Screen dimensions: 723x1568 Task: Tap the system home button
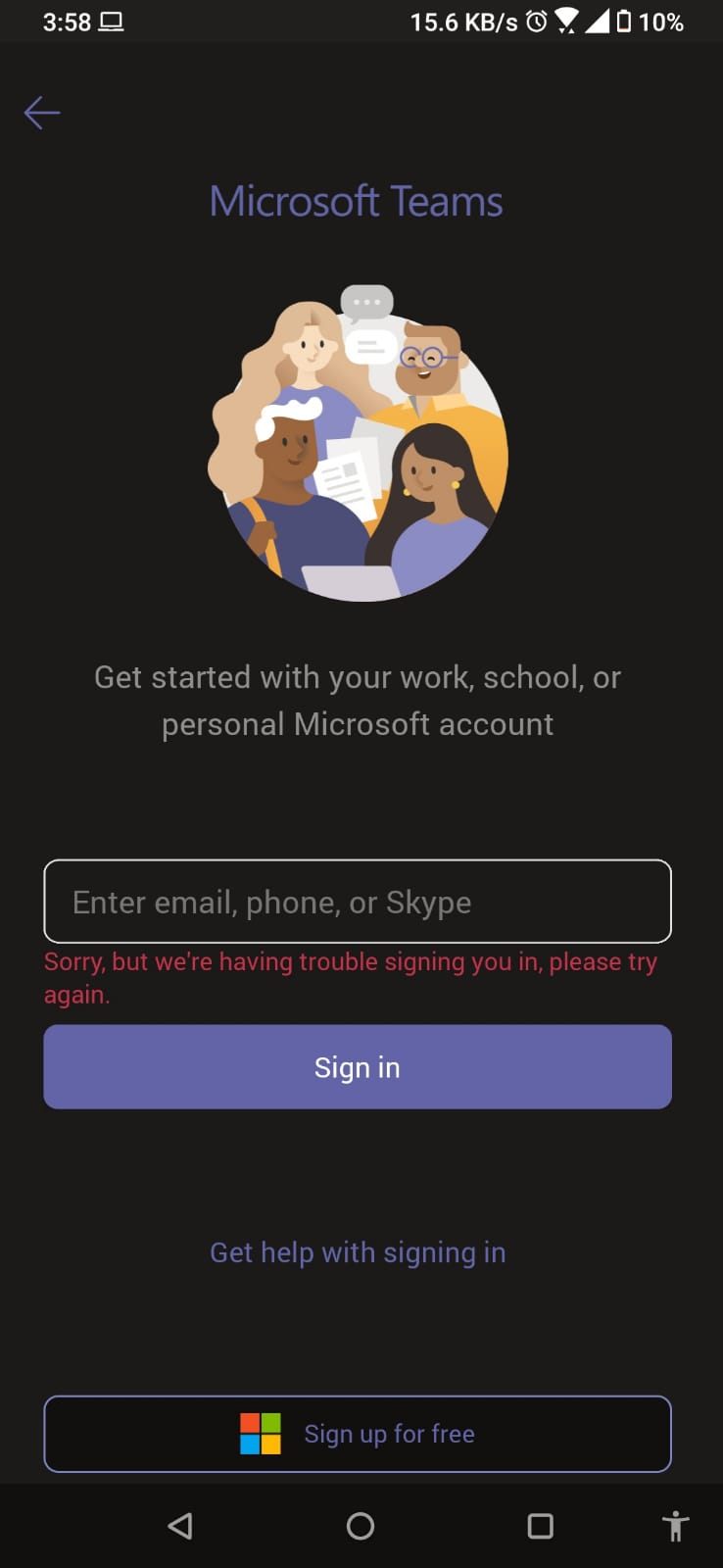[x=361, y=1526]
